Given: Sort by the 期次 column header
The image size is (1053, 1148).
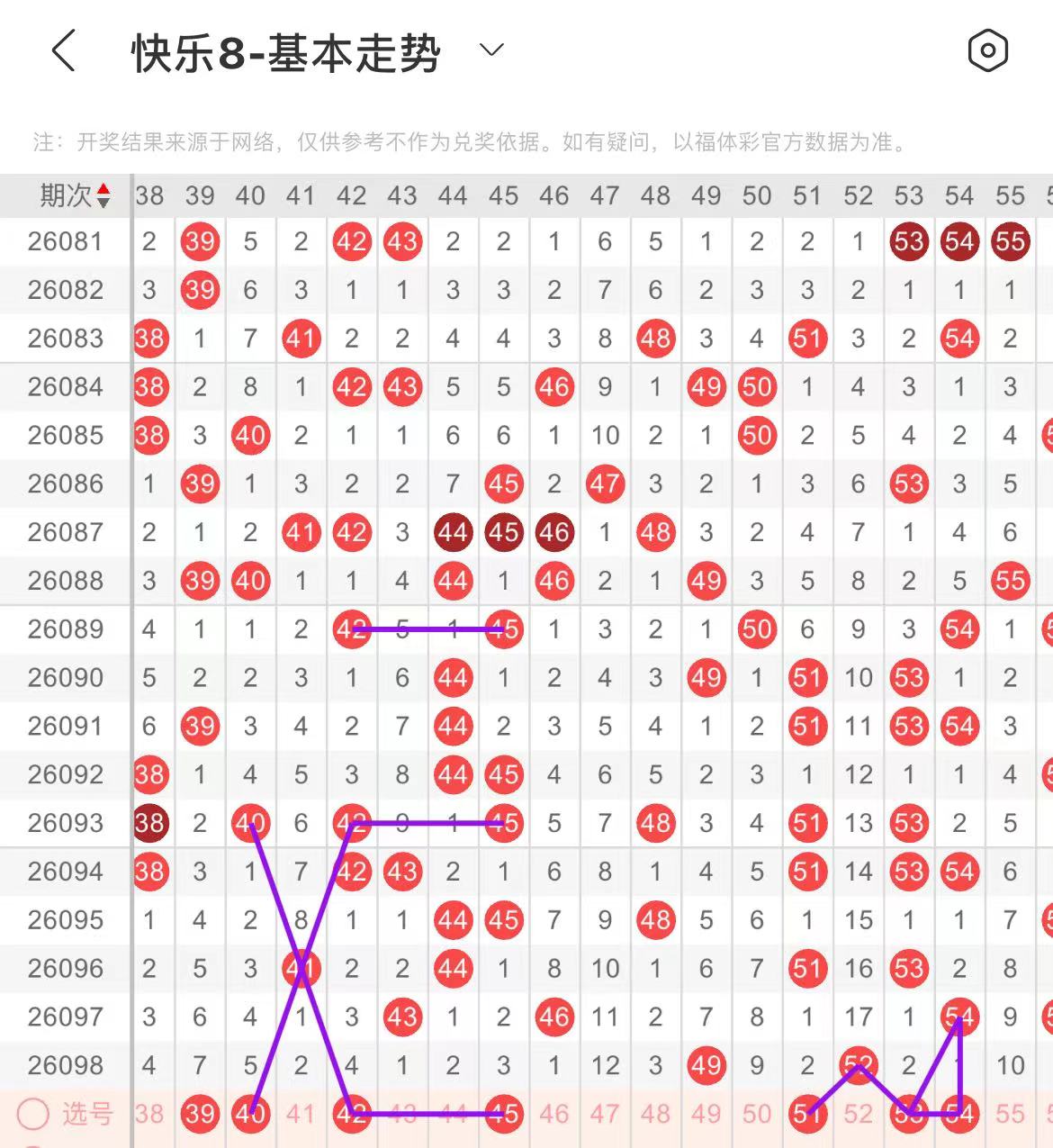Looking at the screenshot, I should click(x=75, y=195).
